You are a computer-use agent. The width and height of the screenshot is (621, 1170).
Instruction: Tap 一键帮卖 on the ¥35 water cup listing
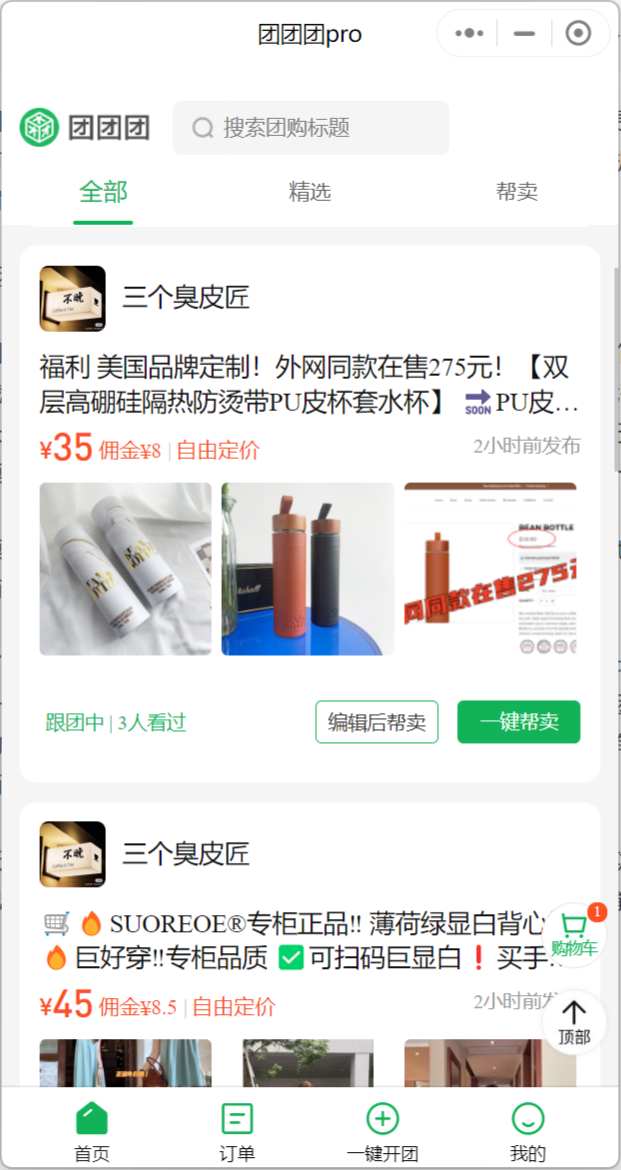click(x=518, y=722)
